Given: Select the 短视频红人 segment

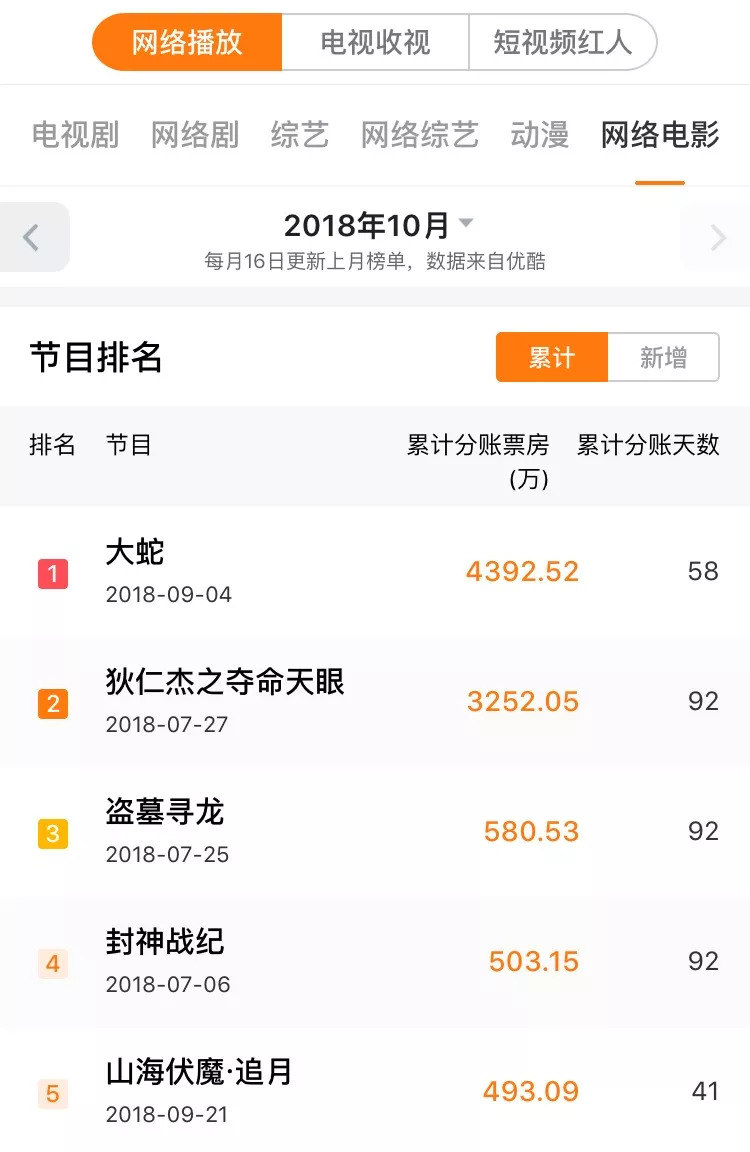Looking at the screenshot, I should click(x=562, y=42).
